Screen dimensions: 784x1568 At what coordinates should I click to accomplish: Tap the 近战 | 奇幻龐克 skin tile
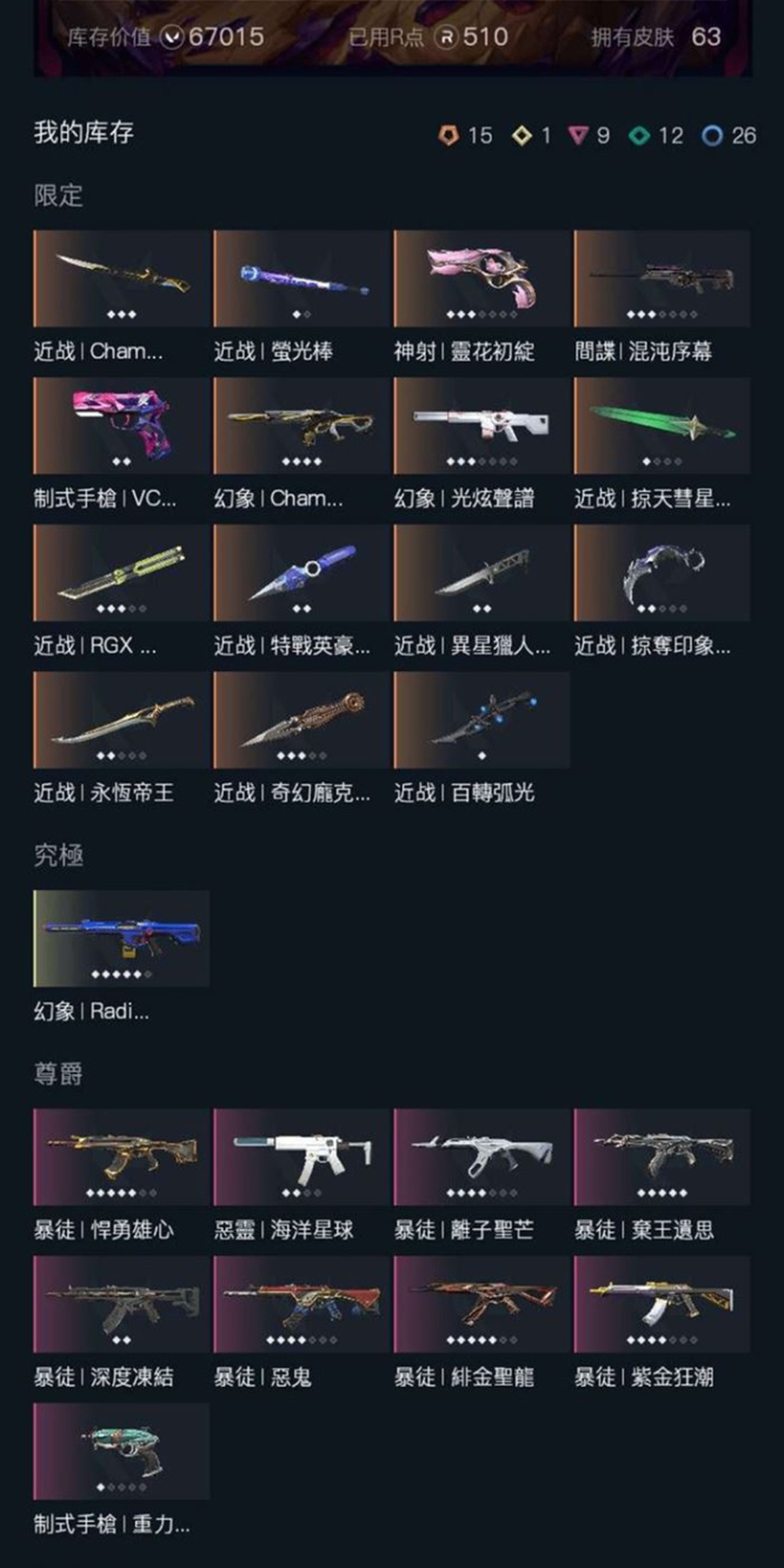(x=301, y=720)
